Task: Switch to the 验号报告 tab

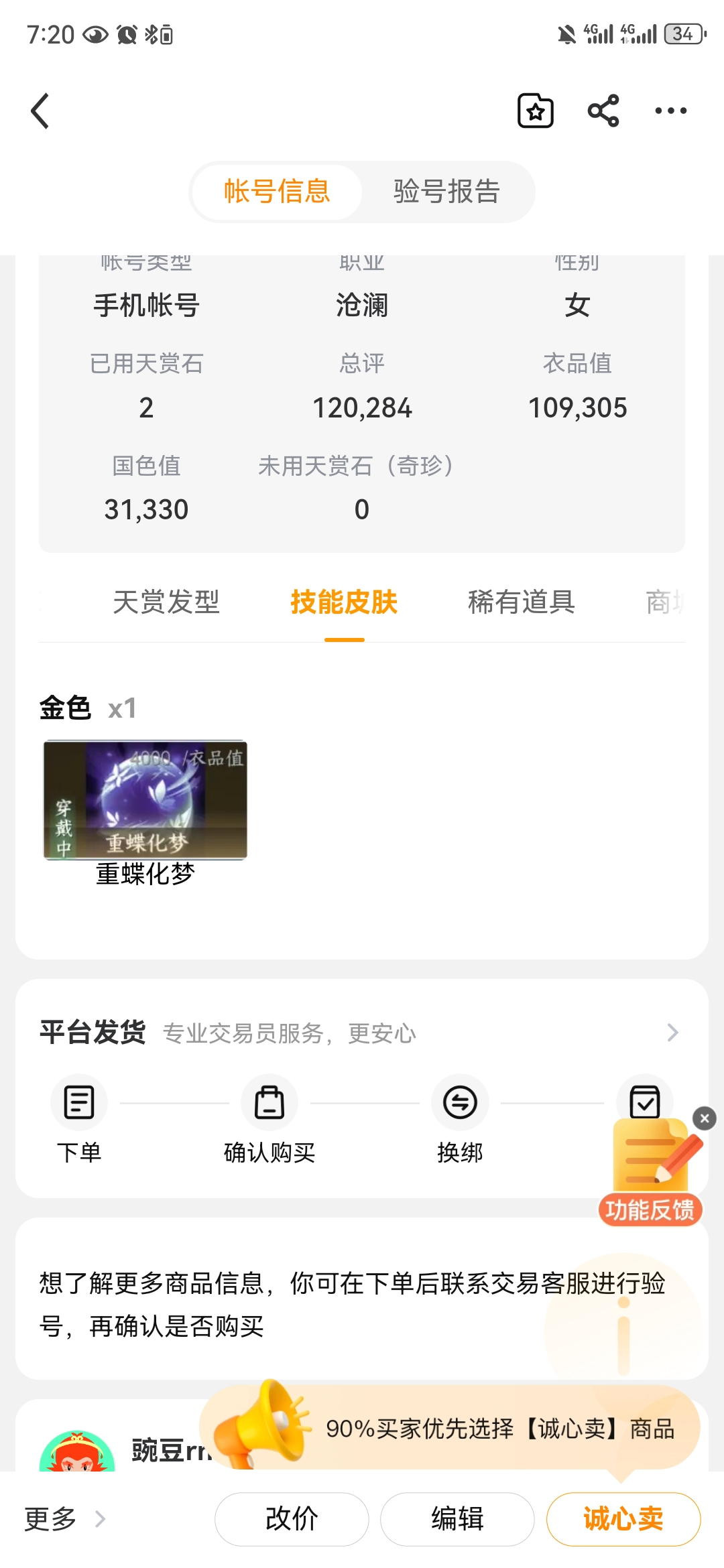Action: pos(446,192)
